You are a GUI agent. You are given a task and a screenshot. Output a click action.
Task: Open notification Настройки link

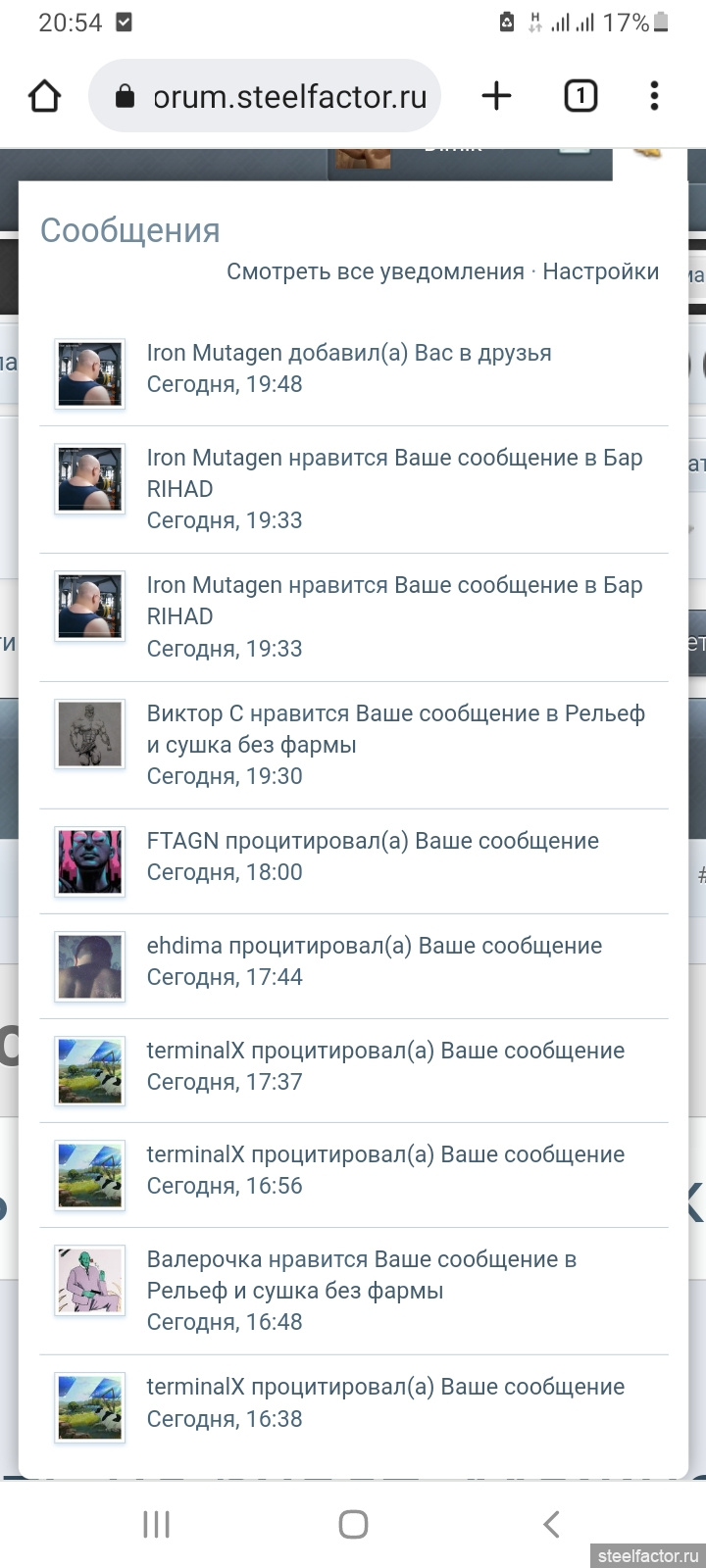601,271
